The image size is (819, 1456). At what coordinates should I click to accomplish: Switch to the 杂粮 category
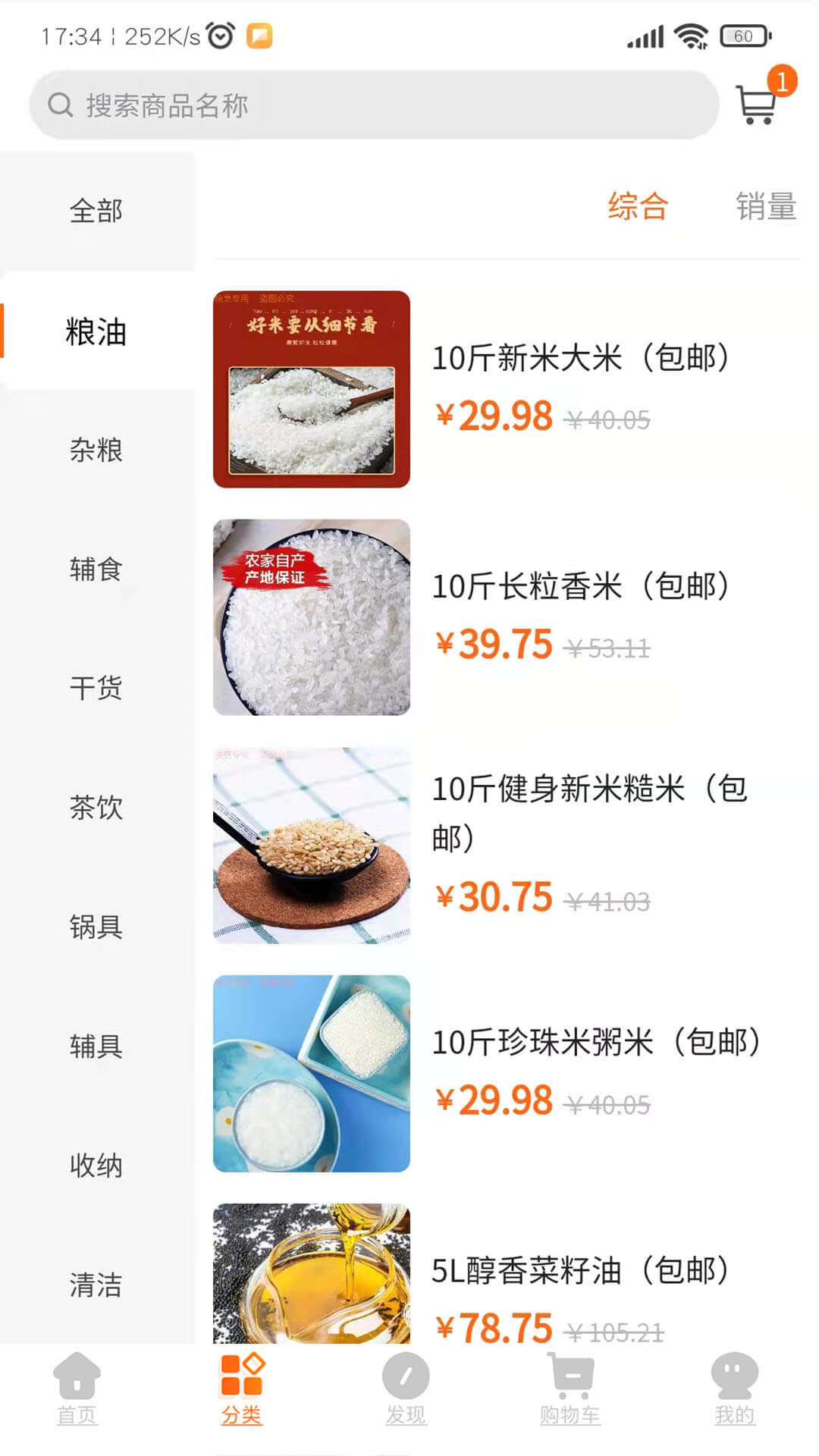96,450
